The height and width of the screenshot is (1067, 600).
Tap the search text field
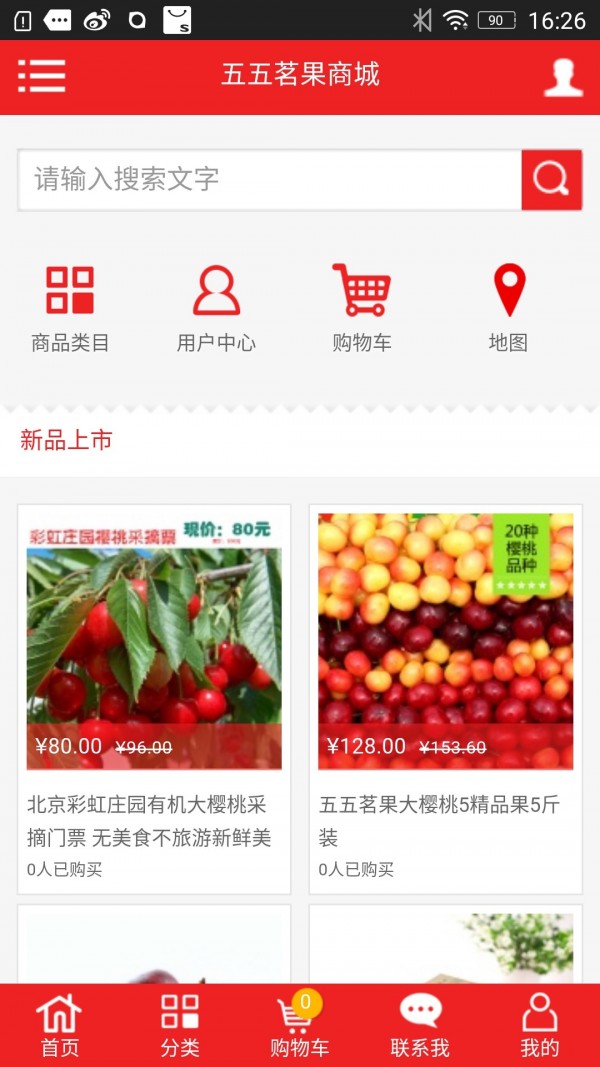(x=269, y=180)
